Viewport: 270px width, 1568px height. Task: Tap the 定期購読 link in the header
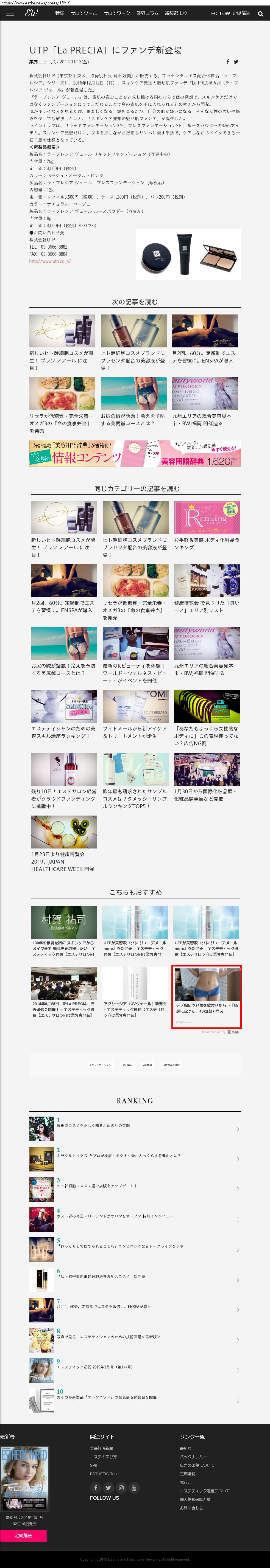pyautogui.click(x=241, y=13)
